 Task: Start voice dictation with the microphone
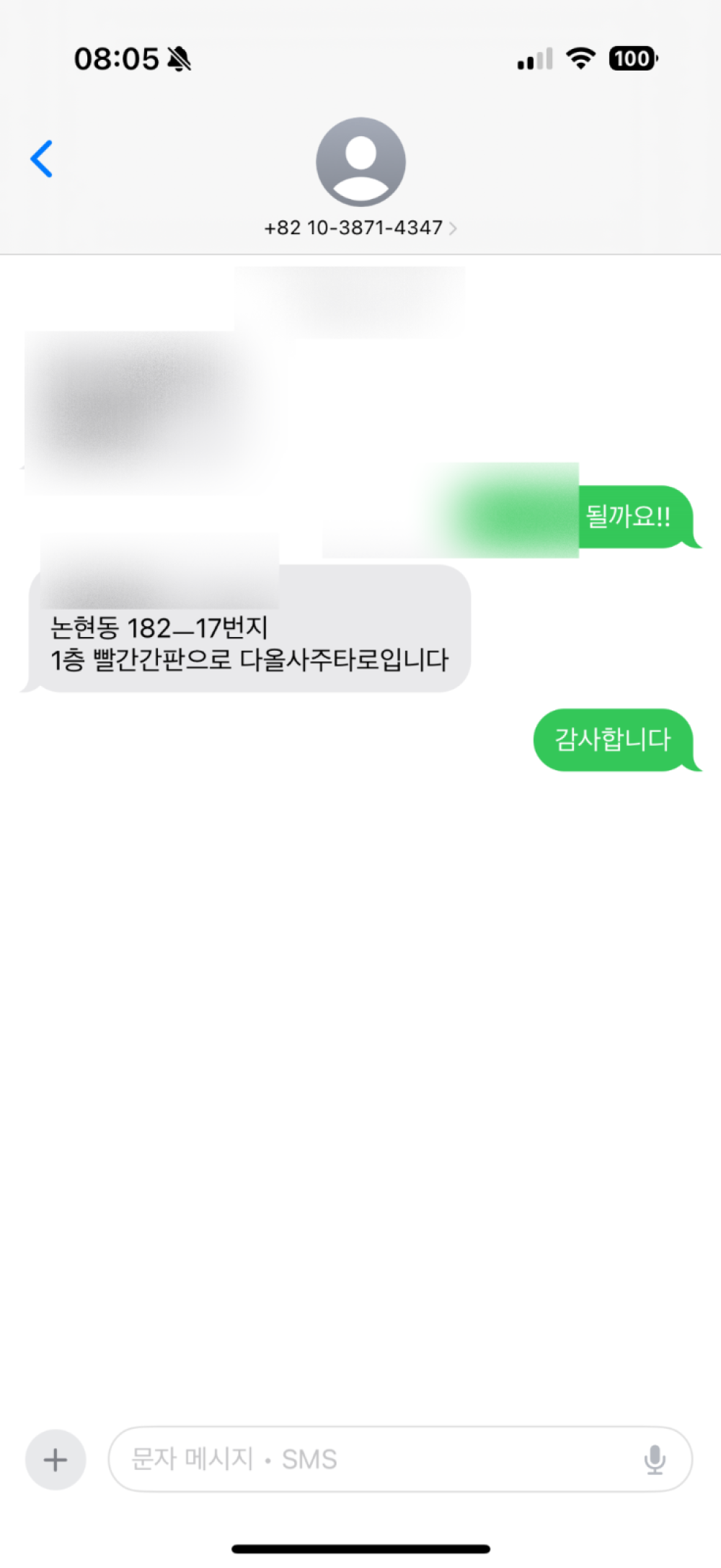(x=655, y=1459)
